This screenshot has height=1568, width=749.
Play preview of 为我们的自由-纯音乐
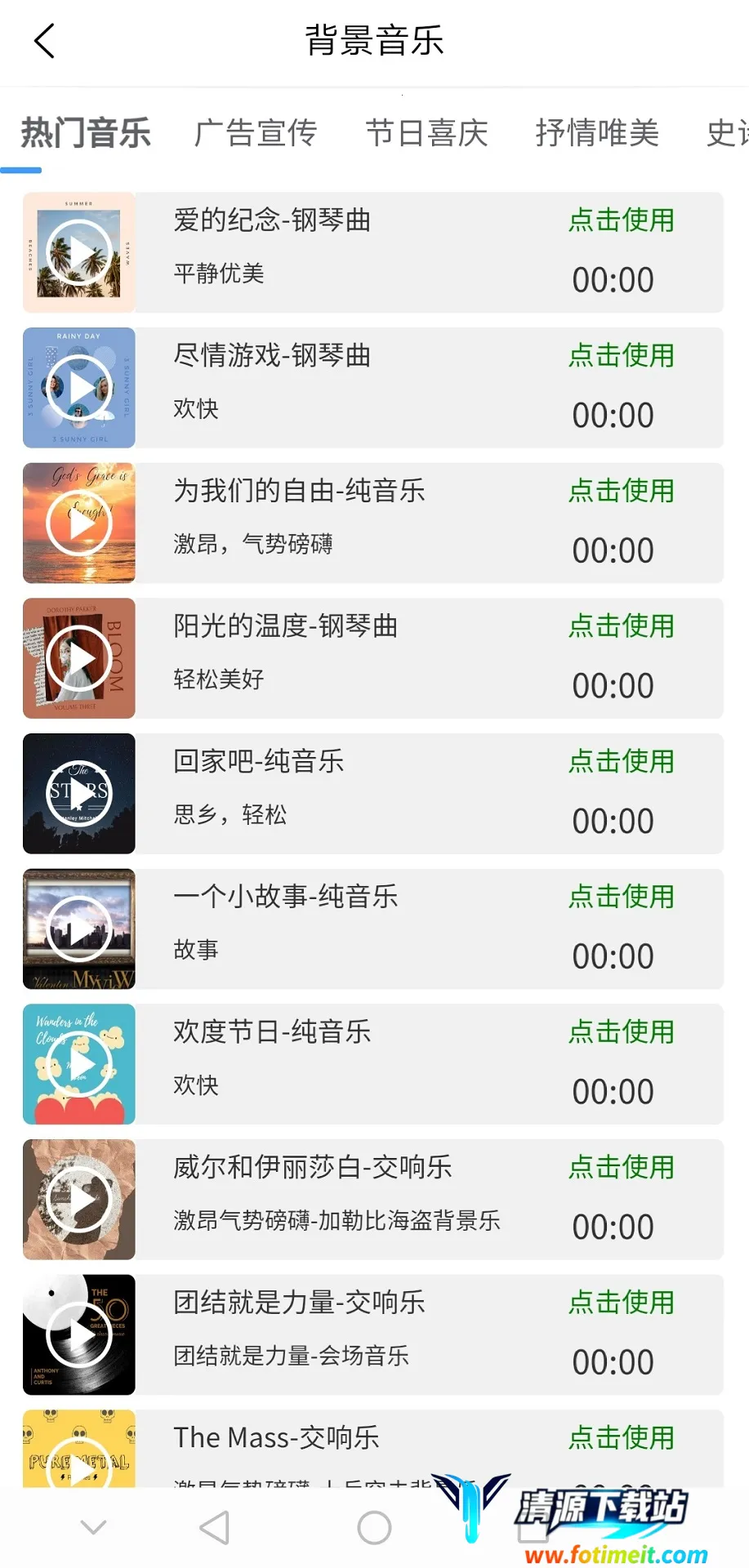click(x=79, y=523)
